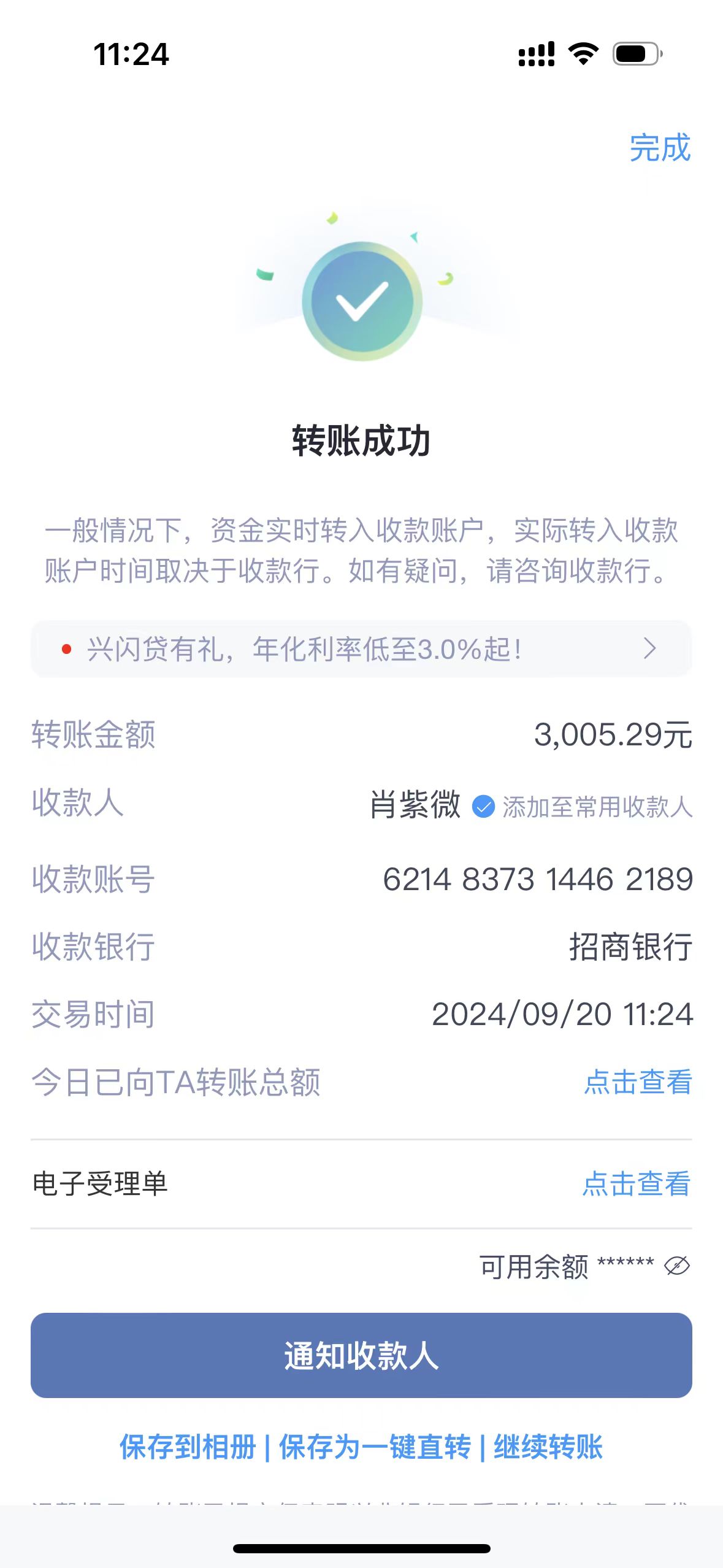View the 电子受理单 receipt
Screen dimensions: 723x1568
pos(637,1184)
